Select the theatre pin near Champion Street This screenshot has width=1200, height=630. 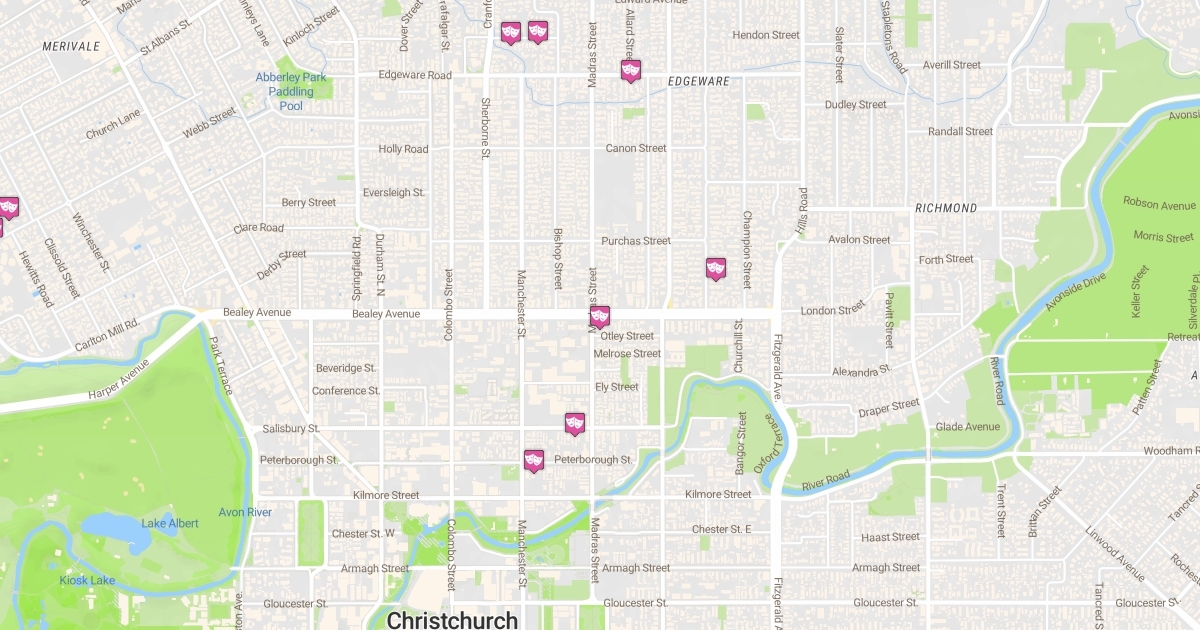[x=715, y=267]
